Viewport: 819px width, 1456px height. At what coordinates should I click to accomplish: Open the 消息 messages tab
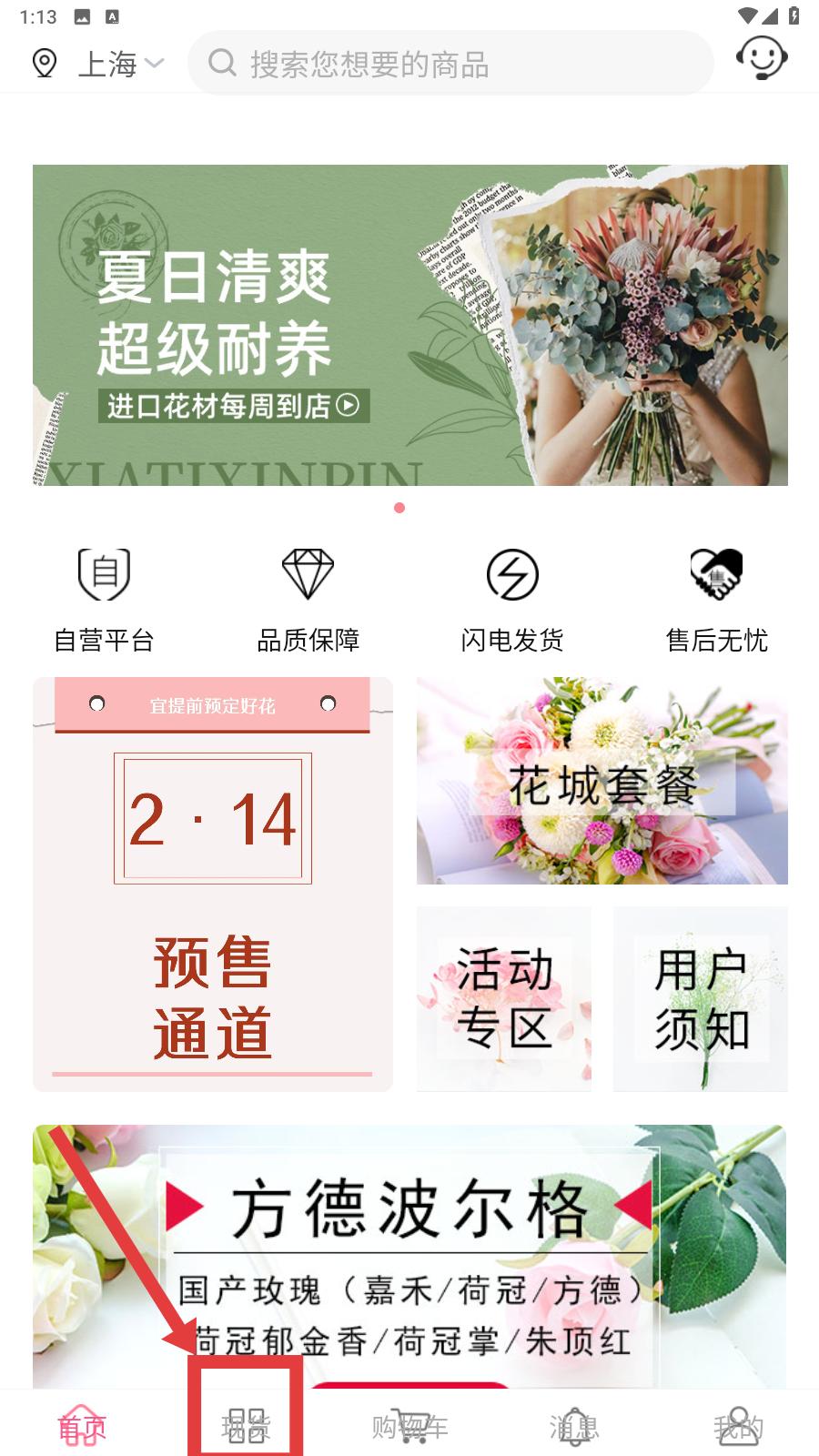coord(573,1425)
